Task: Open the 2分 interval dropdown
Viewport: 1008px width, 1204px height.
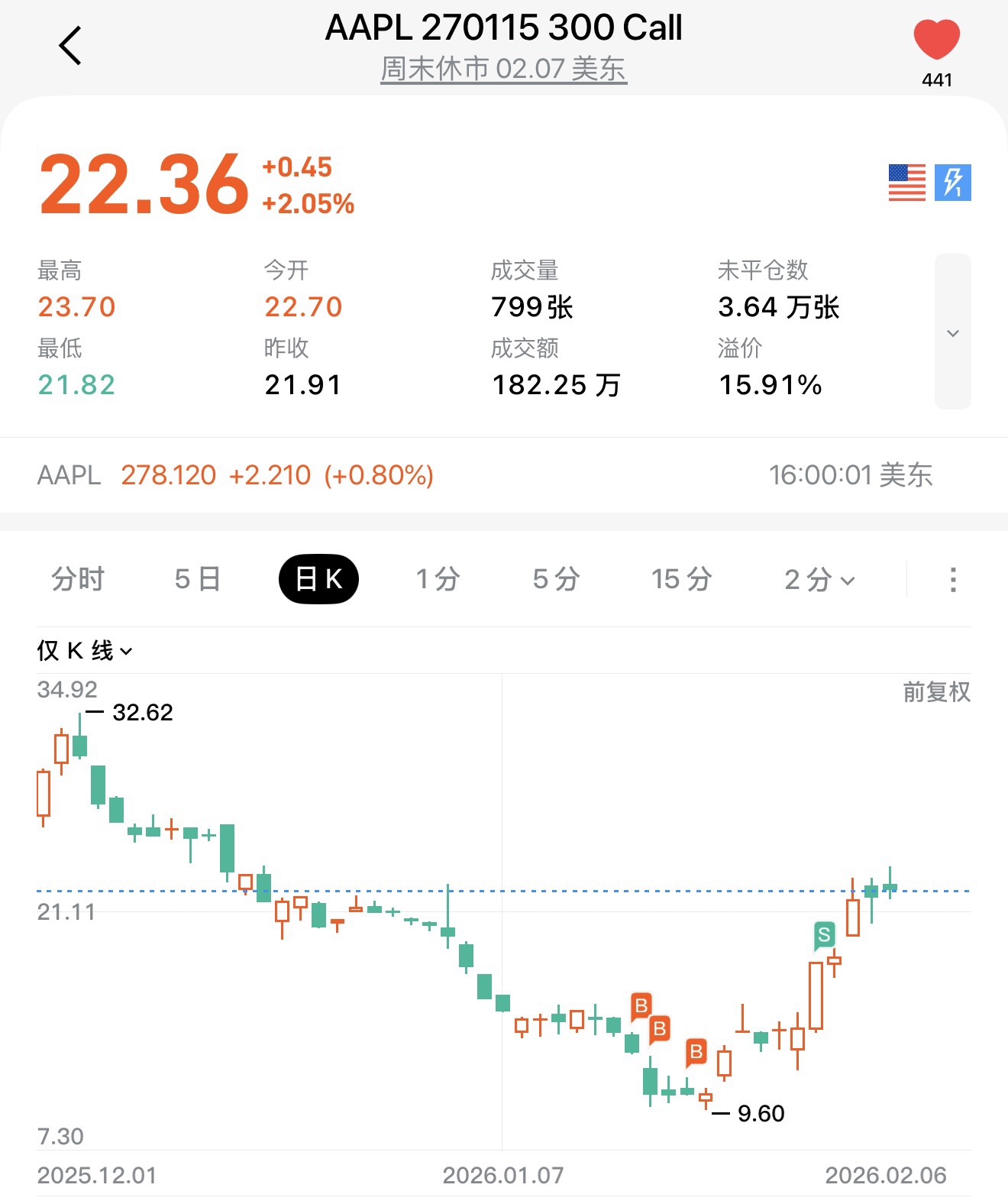Action: tap(819, 580)
